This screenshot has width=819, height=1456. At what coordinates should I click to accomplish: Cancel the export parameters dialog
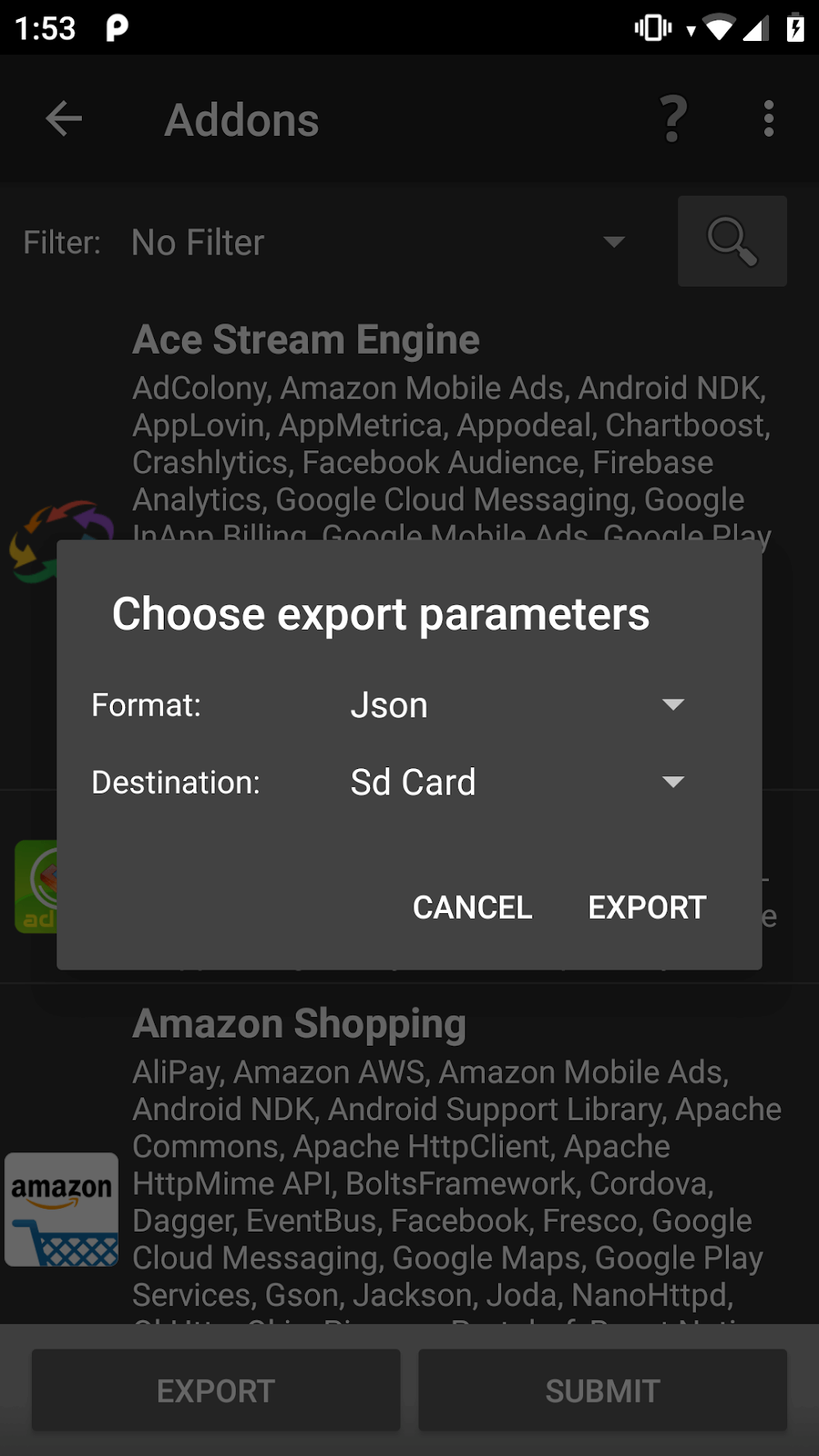473,907
